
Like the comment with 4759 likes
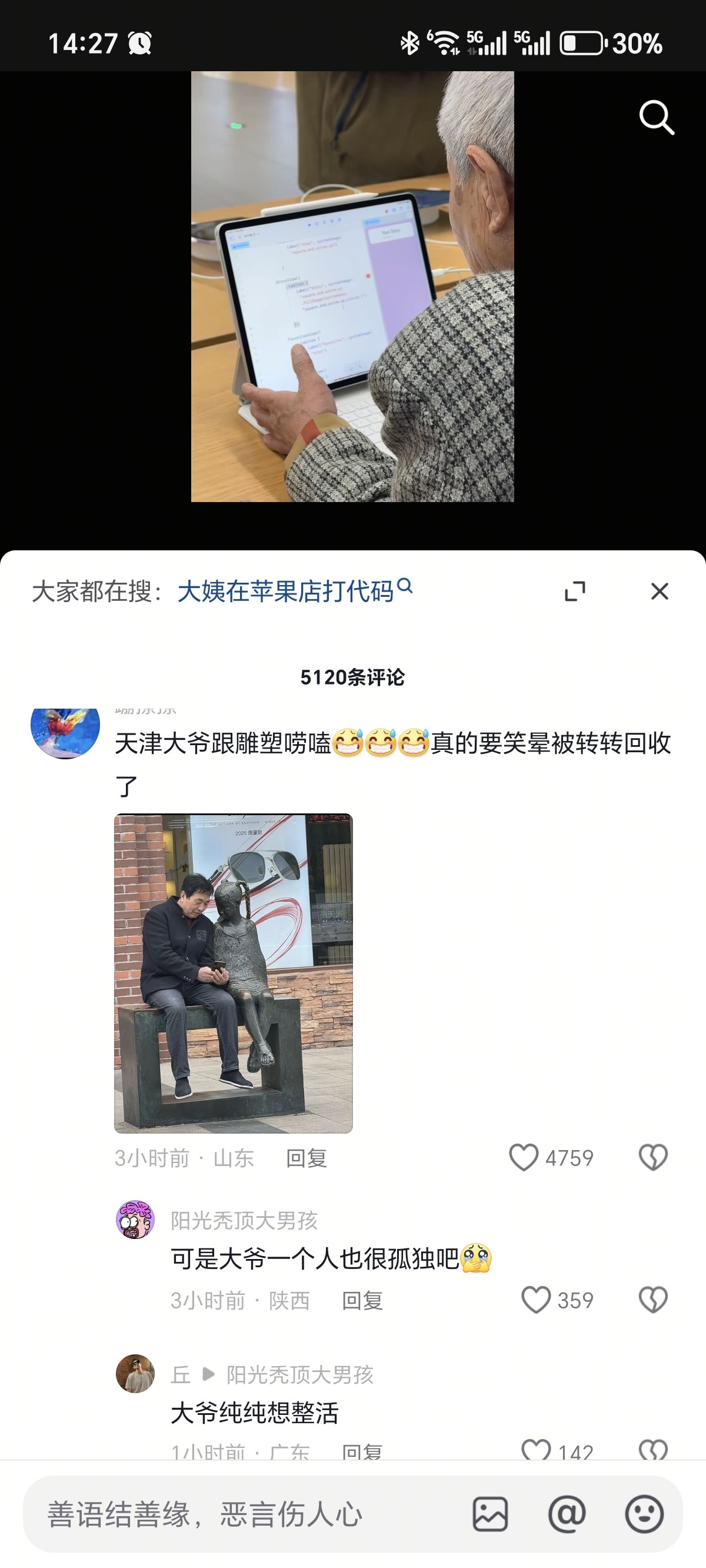pos(524,1157)
